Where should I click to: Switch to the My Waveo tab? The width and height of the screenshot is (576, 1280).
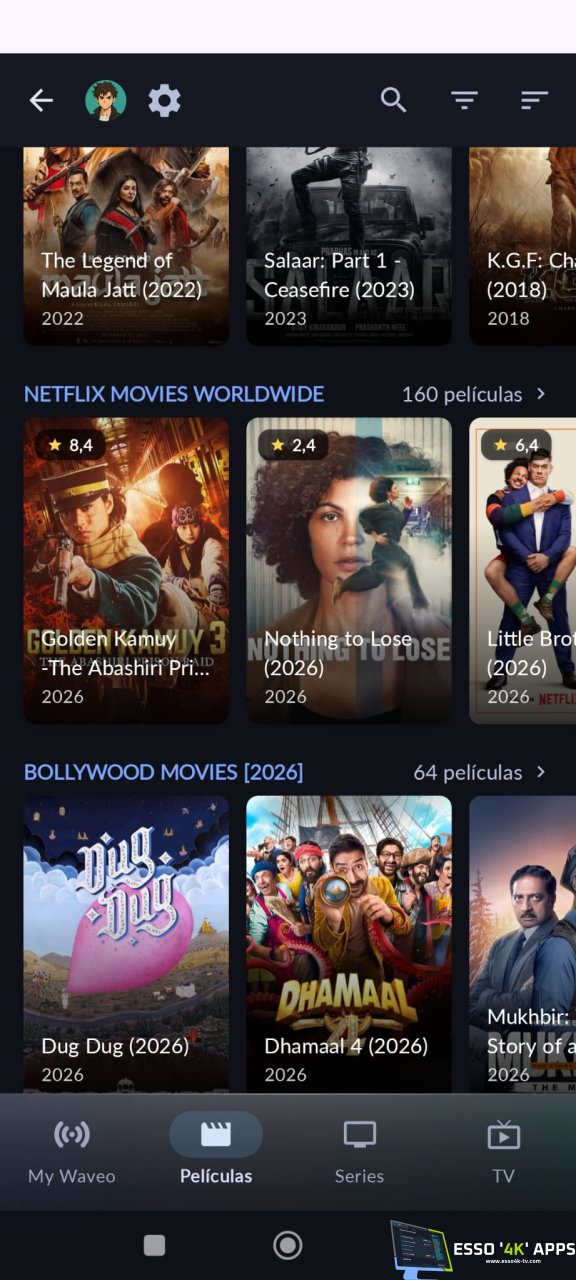[x=72, y=1152]
